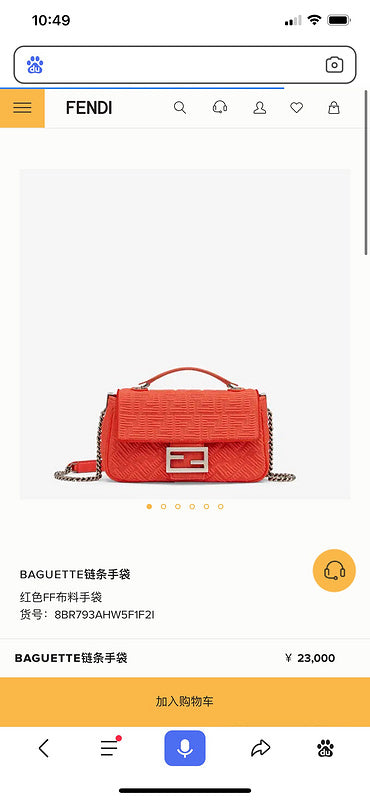Open the yellow hamburger menu
370x800 pixels.
(22, 108)
